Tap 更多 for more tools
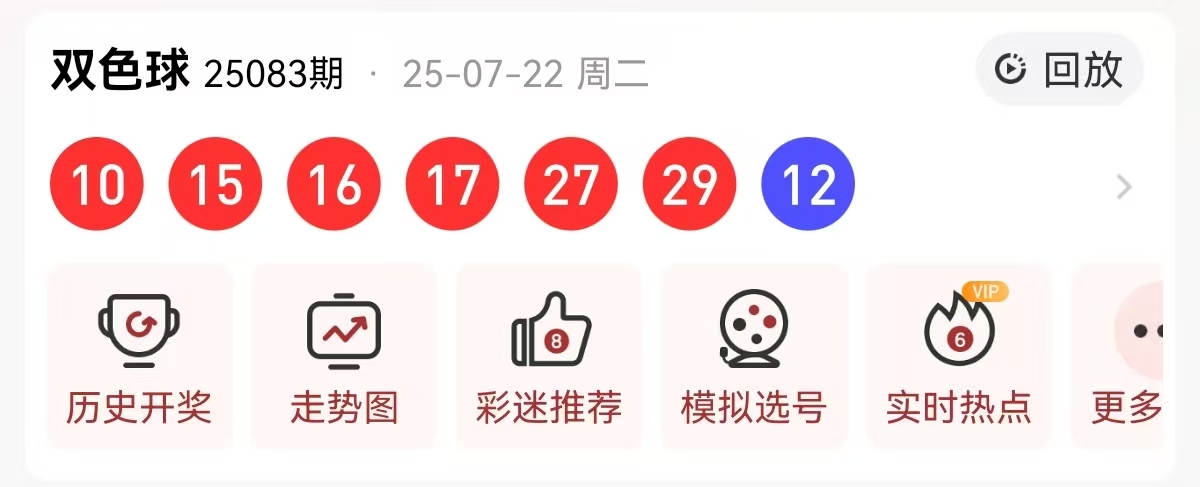The image size is (1200, 487). (1127, 356)
